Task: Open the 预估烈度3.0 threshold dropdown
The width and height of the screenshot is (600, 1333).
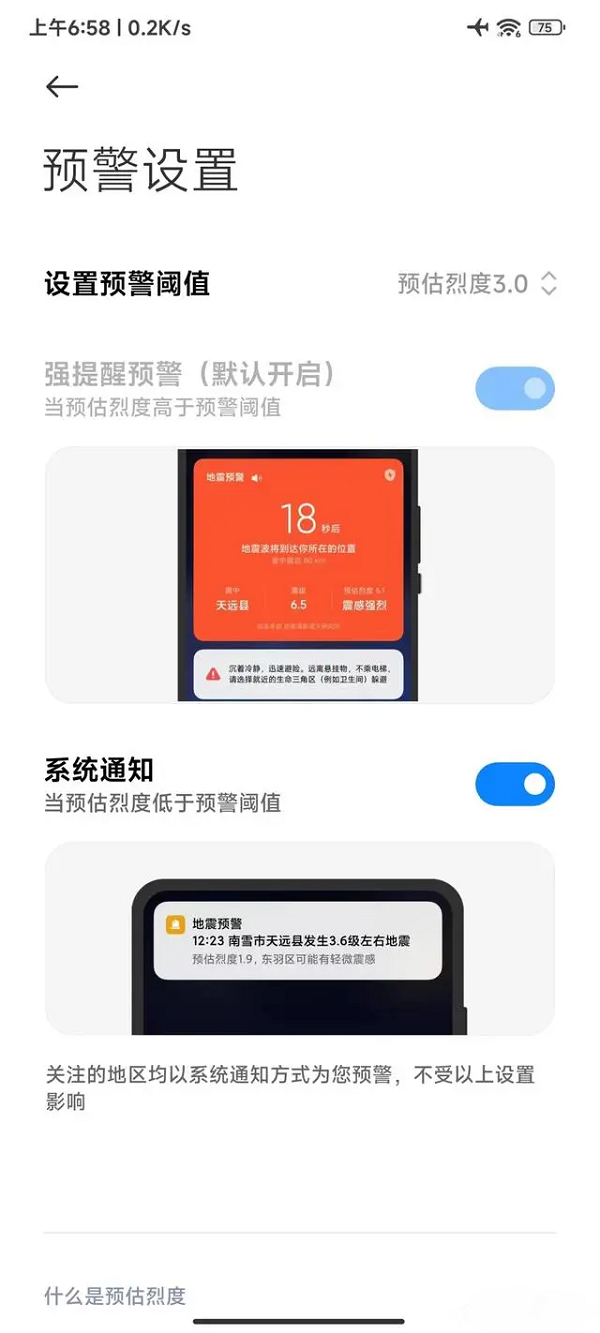Action: pyautogui.click(x=476, y=284)
